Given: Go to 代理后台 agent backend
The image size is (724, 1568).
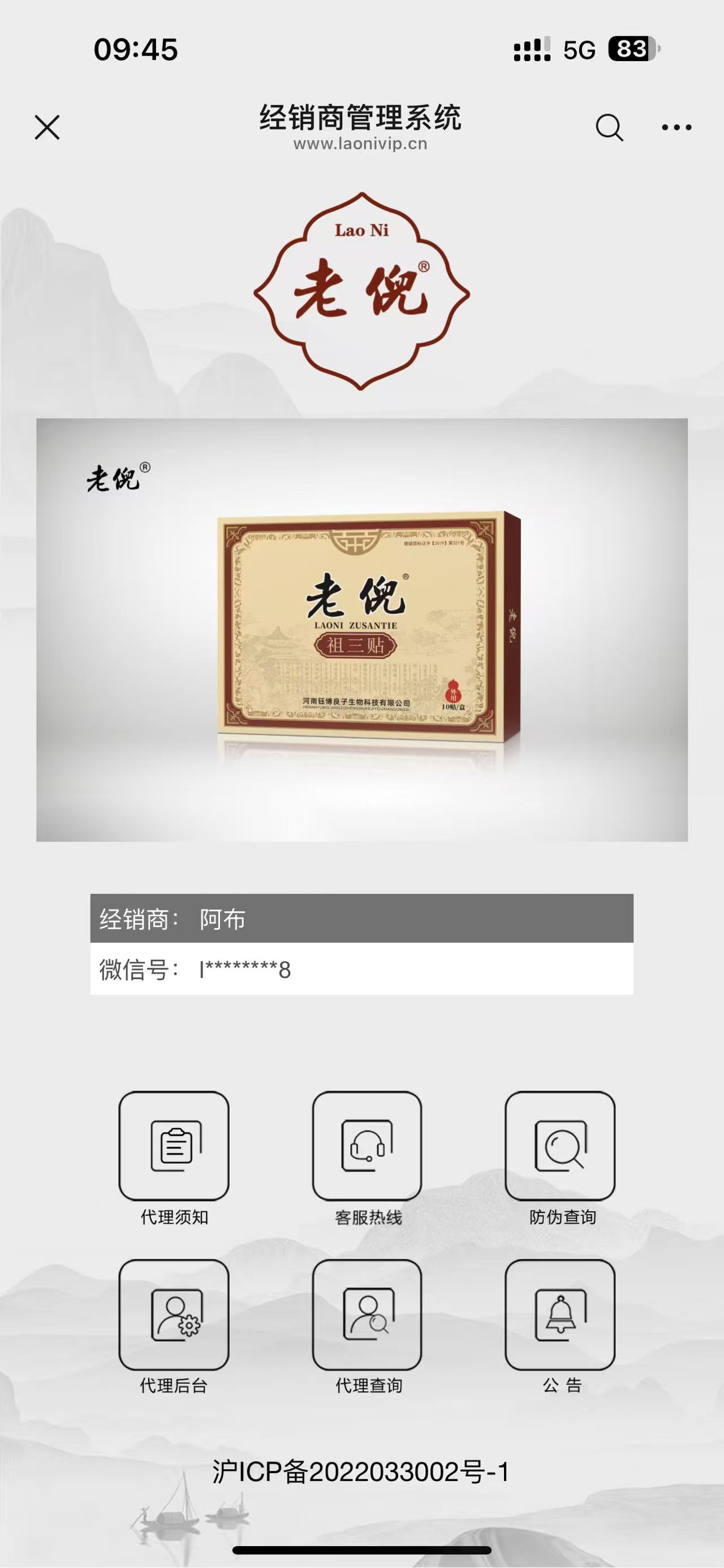Looking at the screenshot, I should click(174, 1315).
